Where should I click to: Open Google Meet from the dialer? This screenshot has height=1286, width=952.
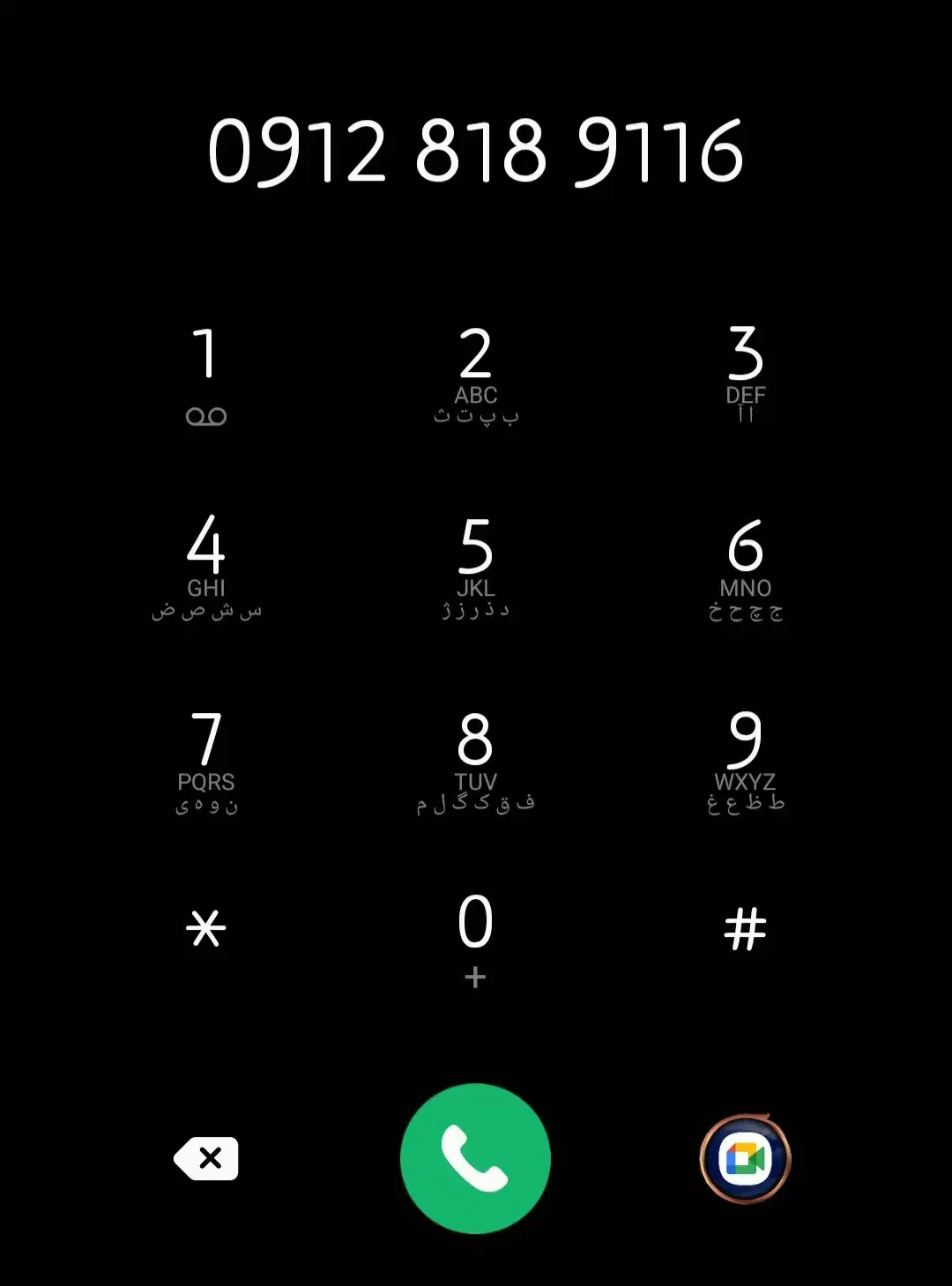coord(747,1158)
